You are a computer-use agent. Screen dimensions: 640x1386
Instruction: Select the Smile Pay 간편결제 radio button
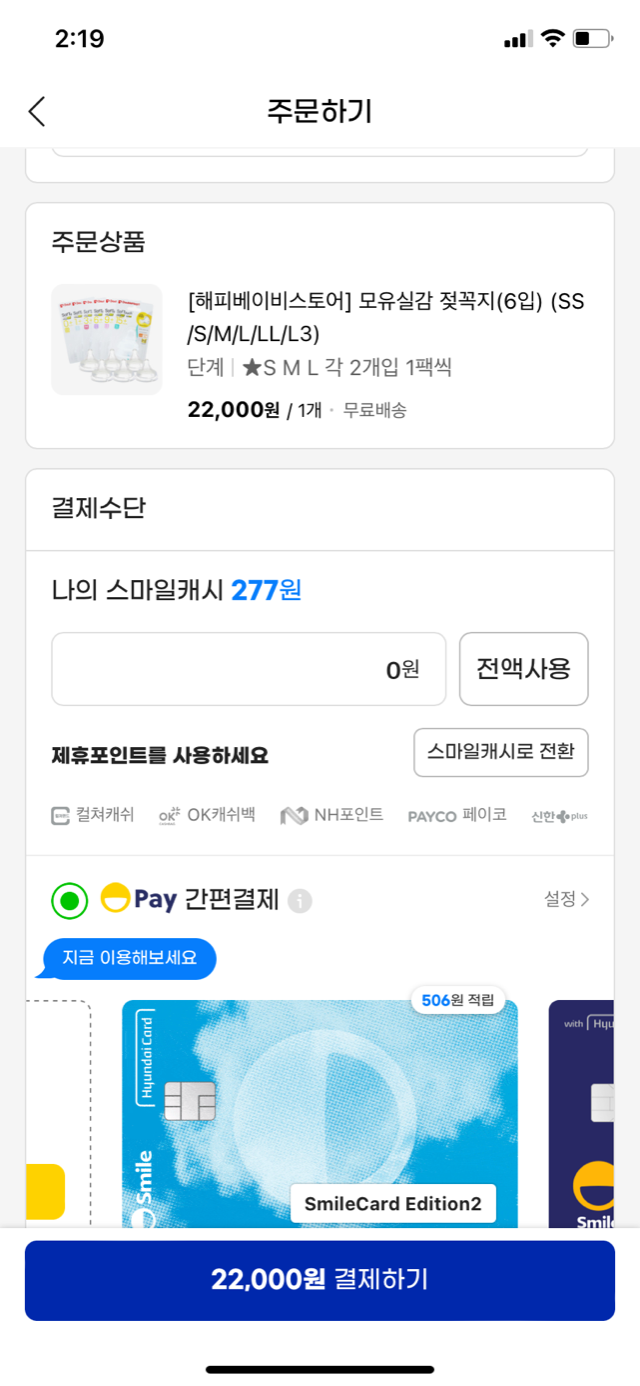pyautogui.click(x=70, y=900)
